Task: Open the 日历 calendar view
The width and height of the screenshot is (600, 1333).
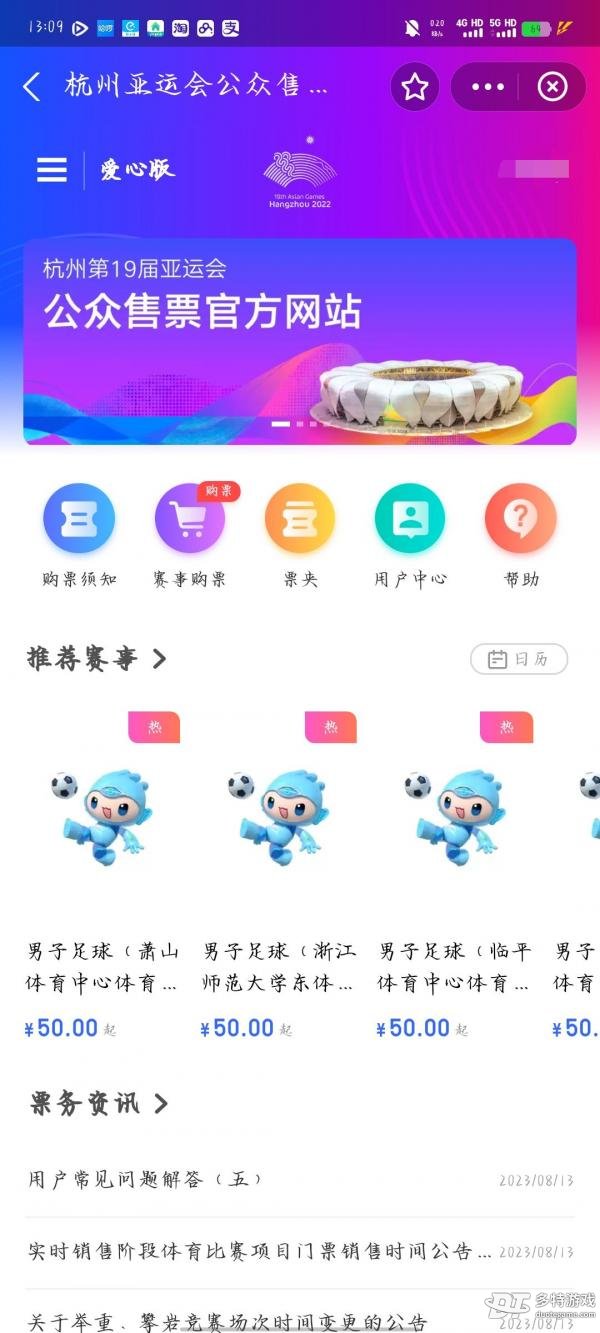Action: point(519,659)
